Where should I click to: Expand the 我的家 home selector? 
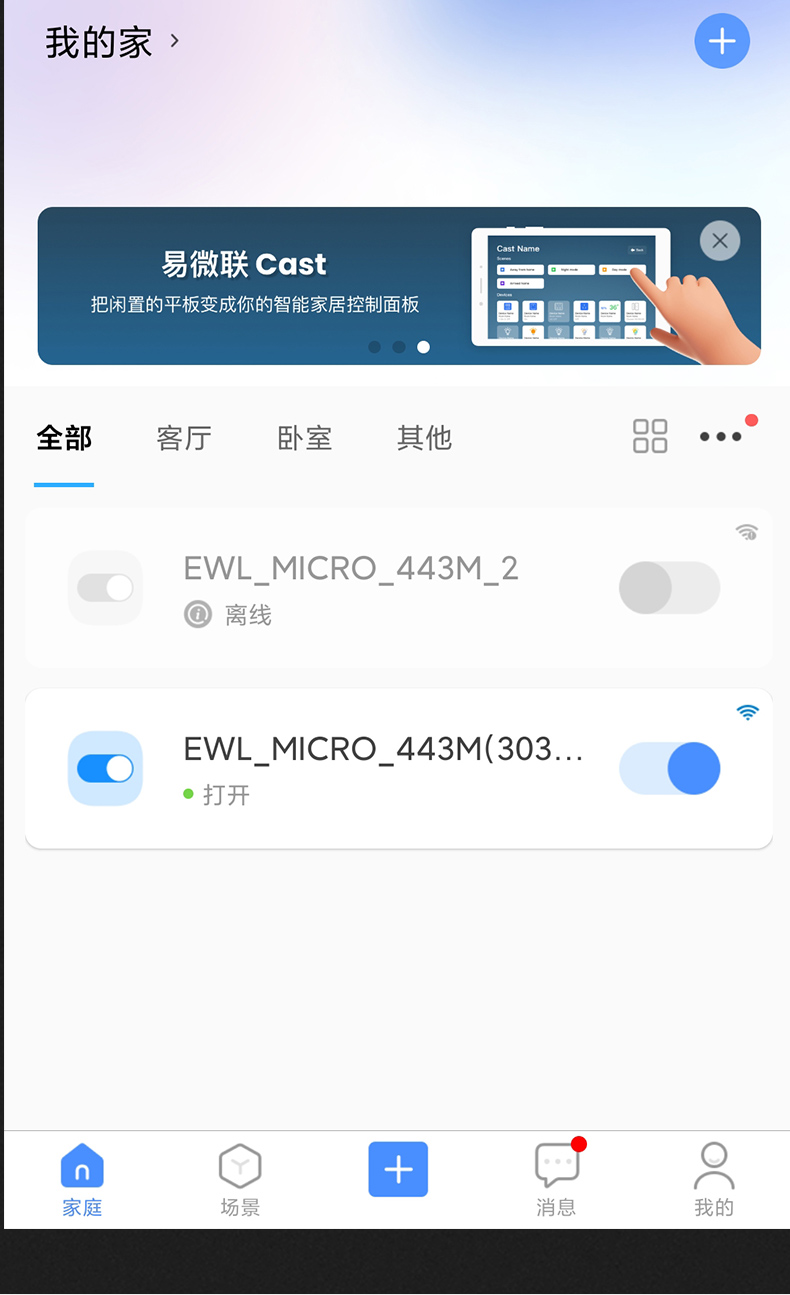coord(112,42)
